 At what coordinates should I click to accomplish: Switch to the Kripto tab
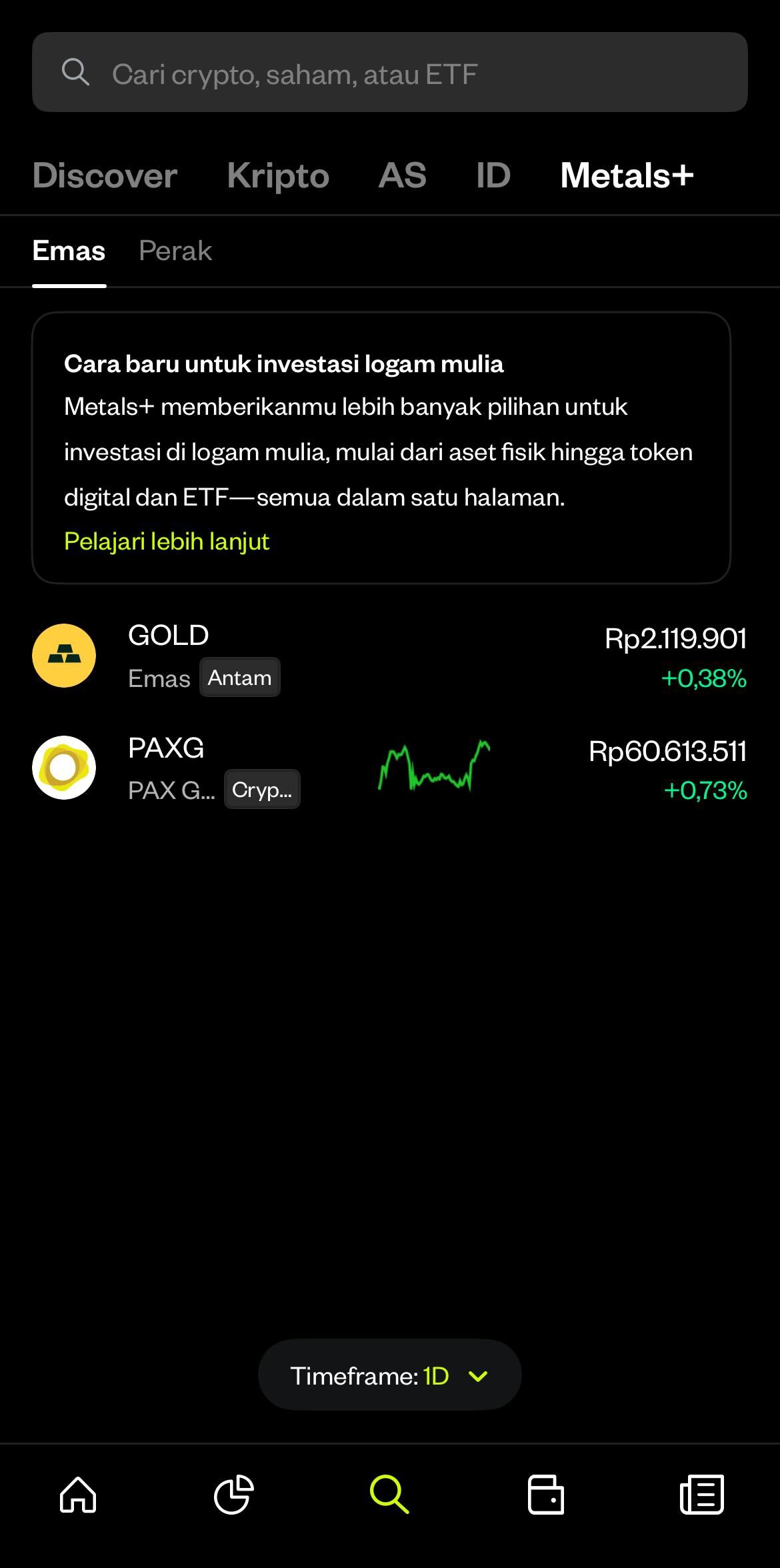point(278,176)
